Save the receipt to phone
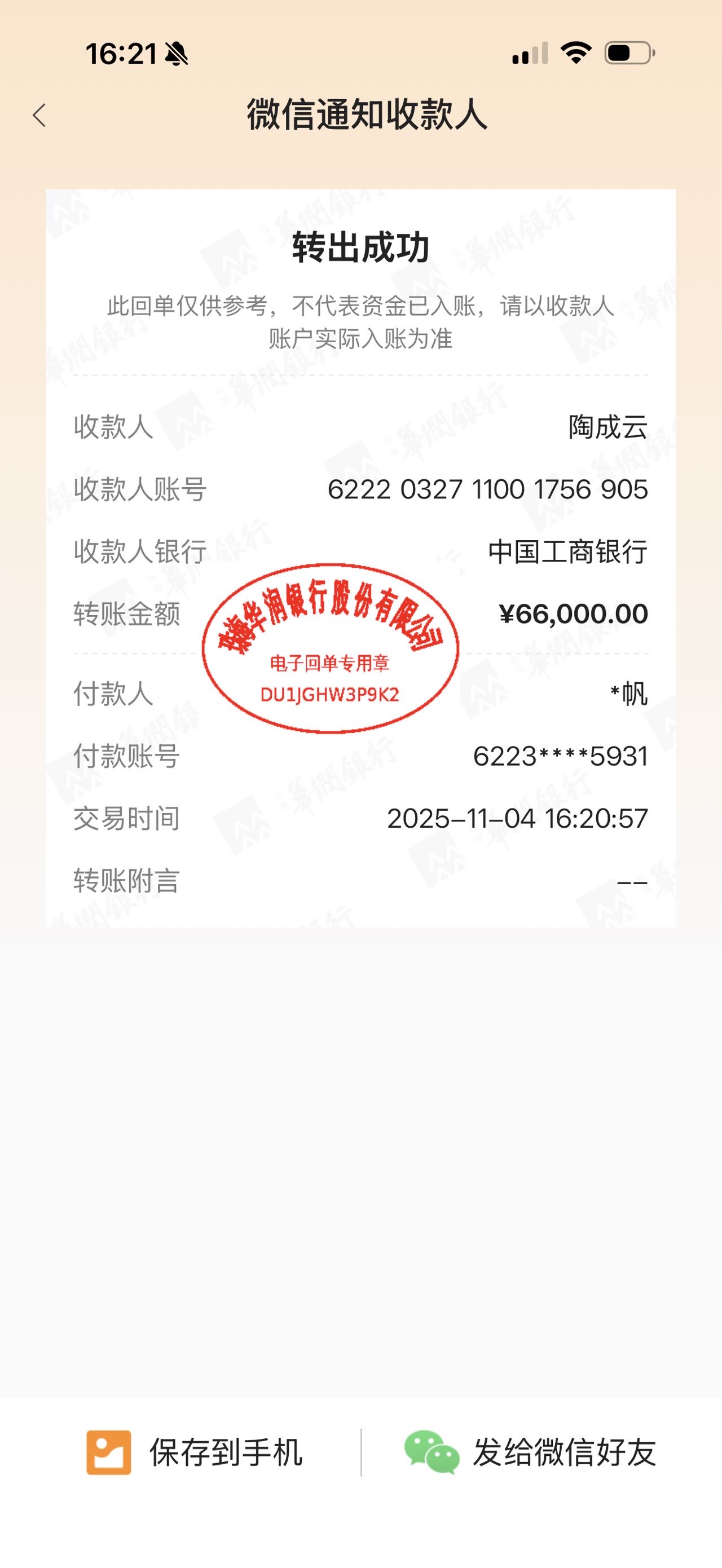The height and width of the screenshot is (1568, 722). click(195, 1452)
